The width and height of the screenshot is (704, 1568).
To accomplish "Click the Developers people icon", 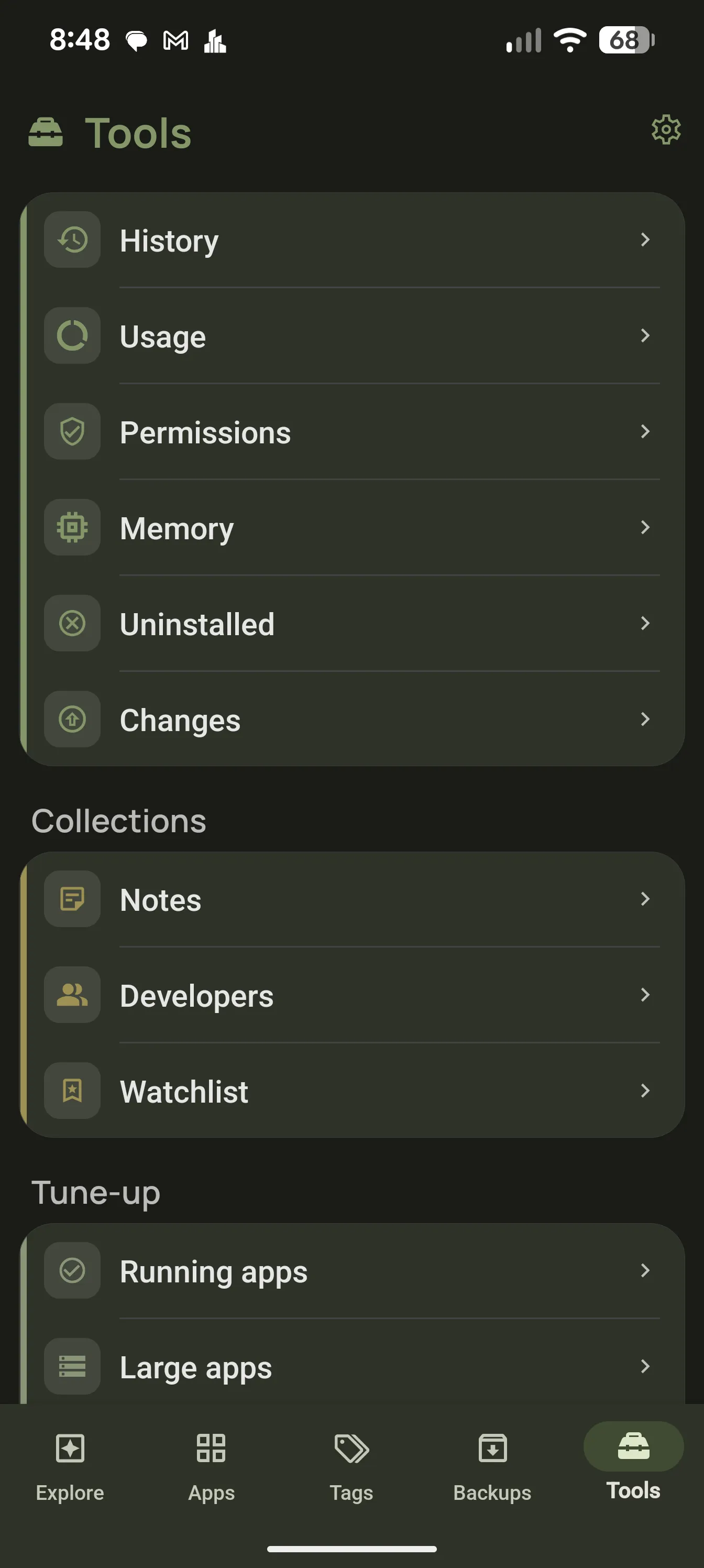I will coord(72,995).
